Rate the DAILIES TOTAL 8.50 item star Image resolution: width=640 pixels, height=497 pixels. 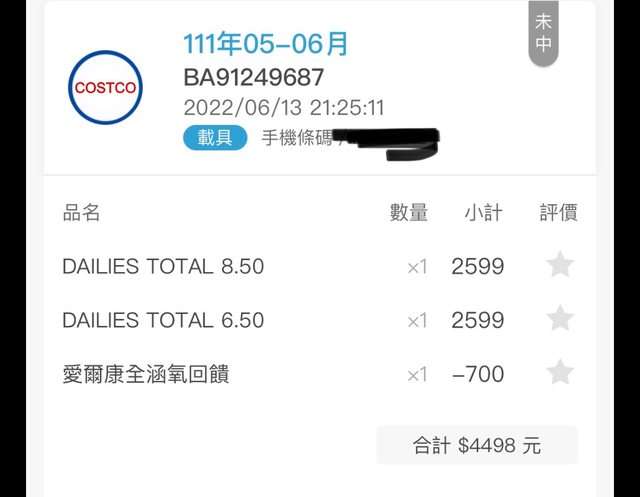[560, 265]
